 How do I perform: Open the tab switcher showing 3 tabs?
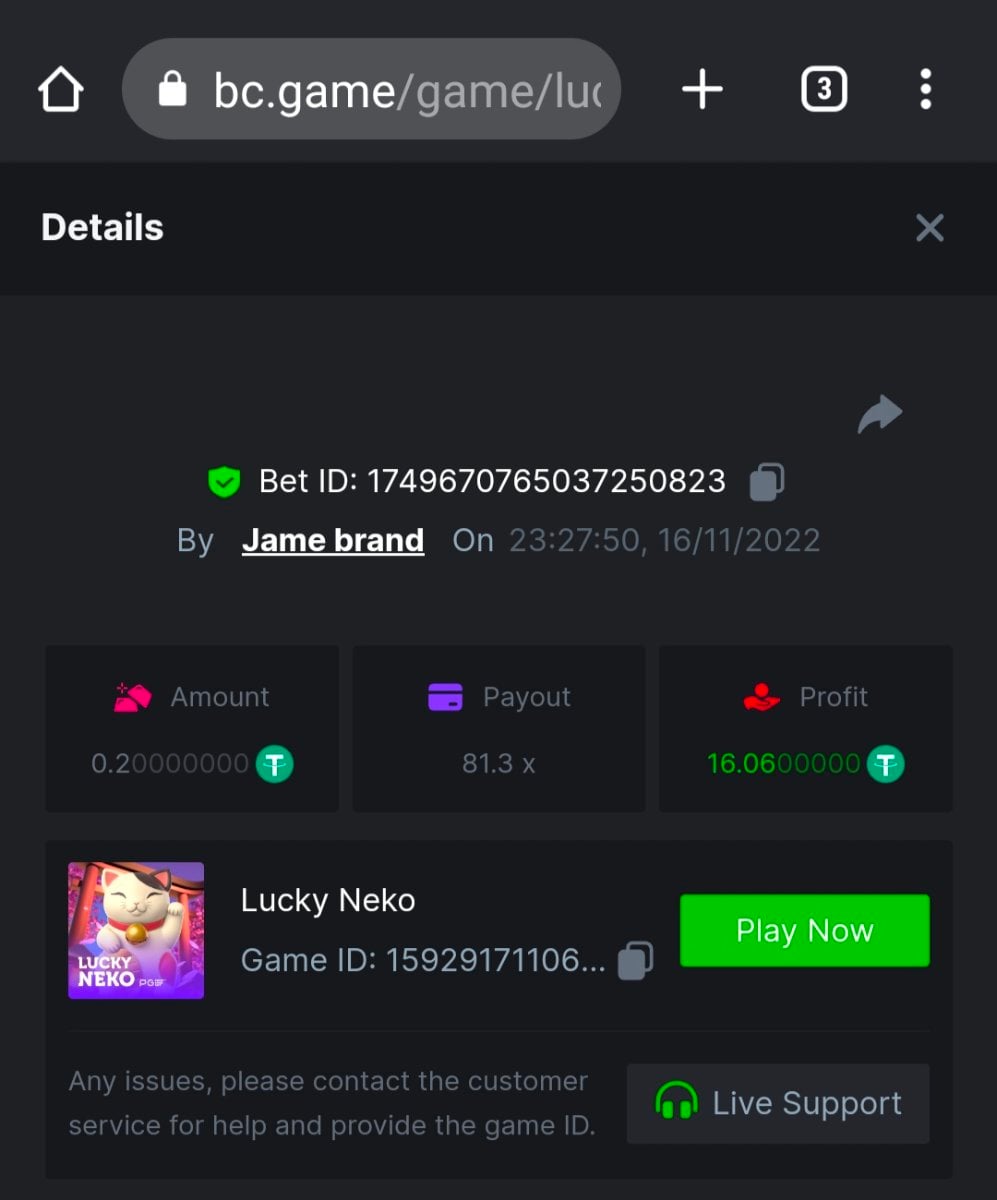pyautogui.click(x=824, y=90)
